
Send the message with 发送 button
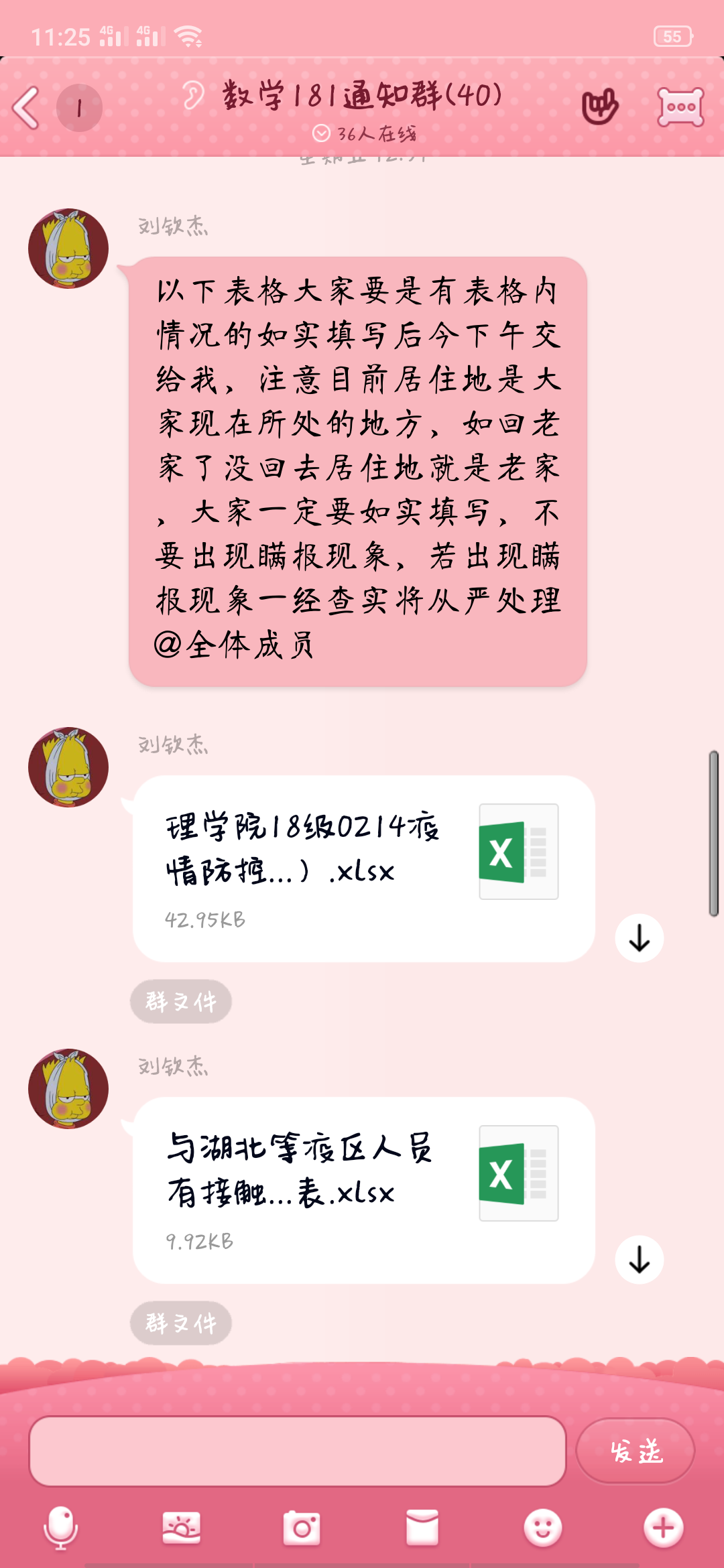[x=636, y=1451]
